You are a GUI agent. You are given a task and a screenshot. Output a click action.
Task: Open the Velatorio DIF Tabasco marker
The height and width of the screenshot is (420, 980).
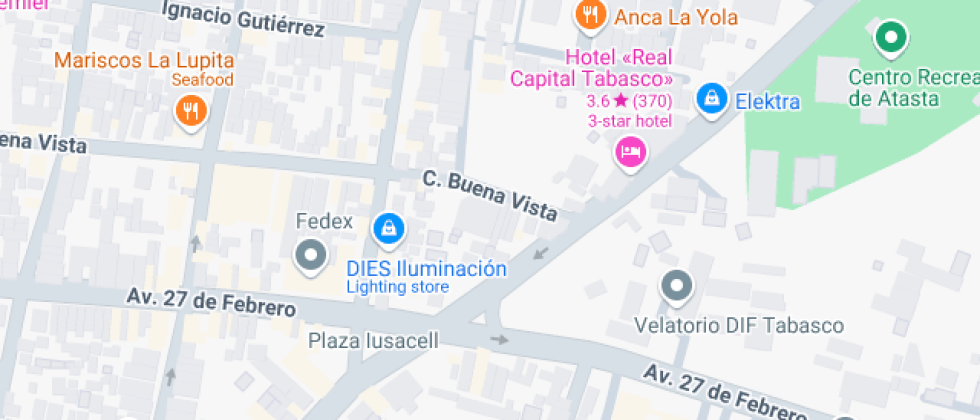coord(677,286)
